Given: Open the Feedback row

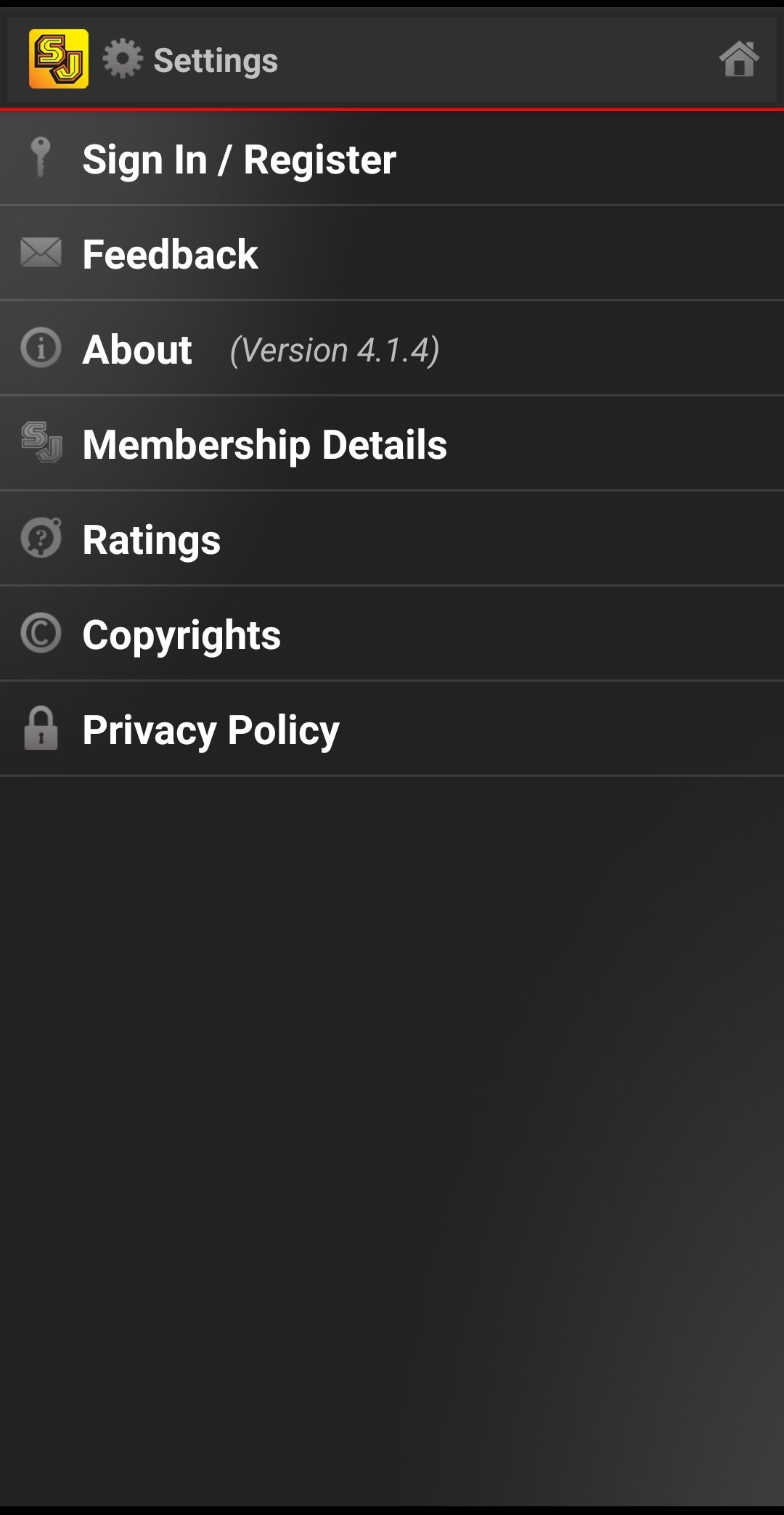Looking at the screenshot, I should point(392,253).
